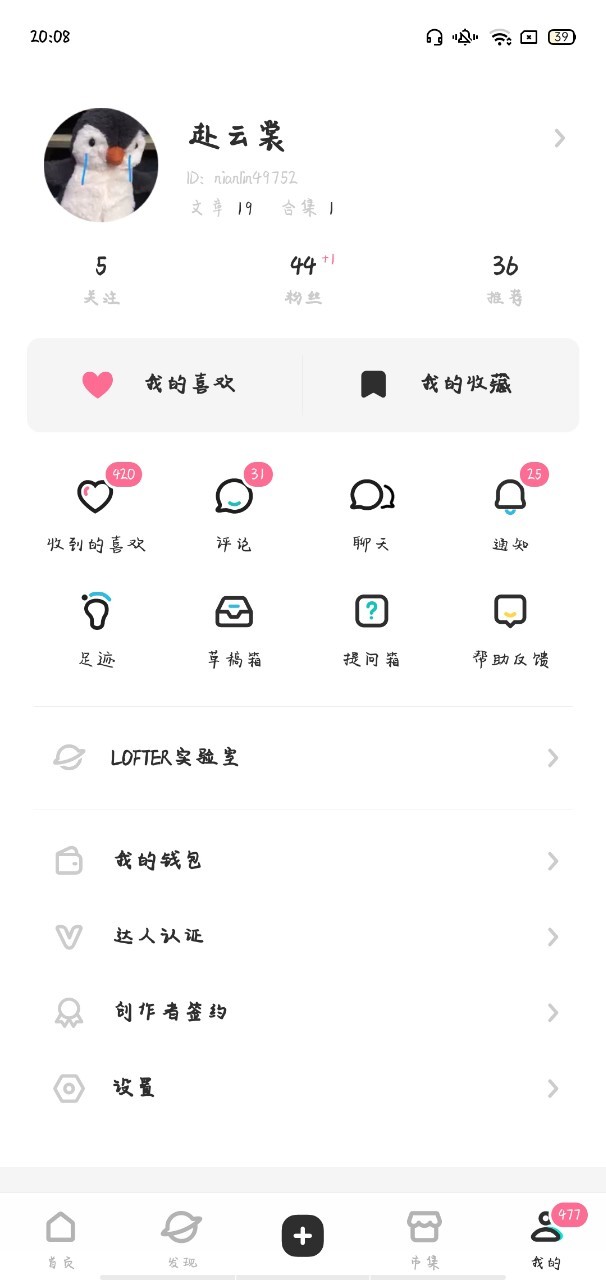Go to 设置 settings
This screenshot has width=606, height=1280.
[302, 1088]
